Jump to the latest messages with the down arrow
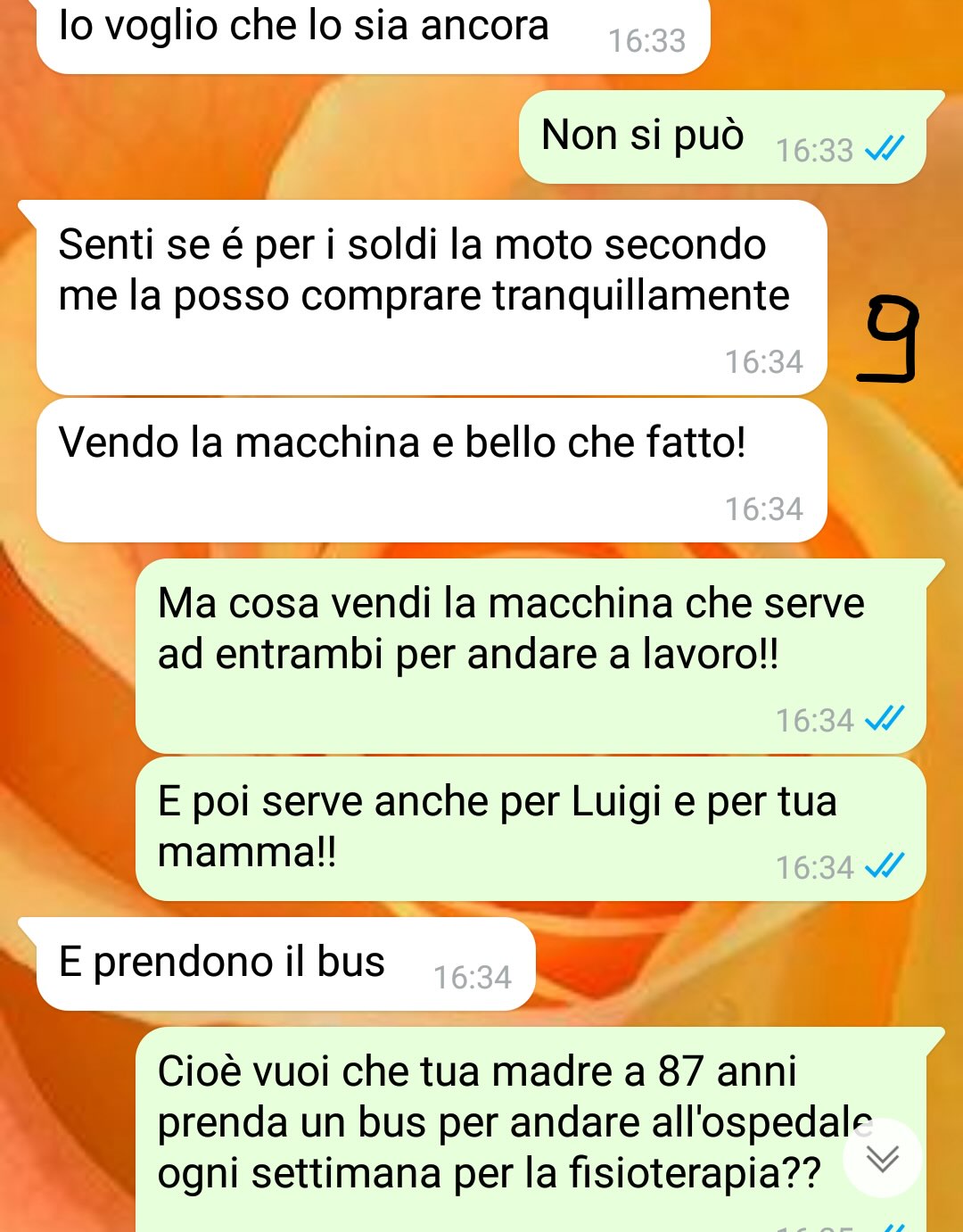Image resolution: width=963 pixels, height=1232 pixels. (x=882, y=1158)
